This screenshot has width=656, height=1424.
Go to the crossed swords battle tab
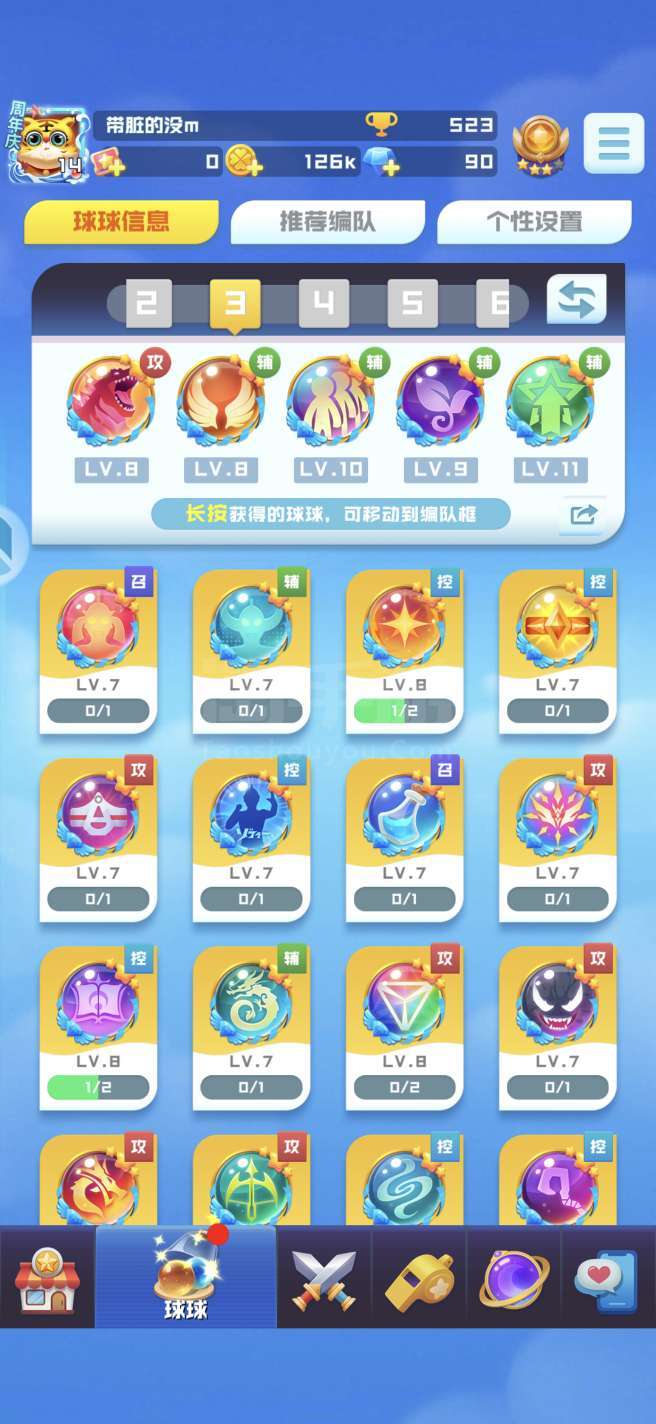pos(324,1279)
